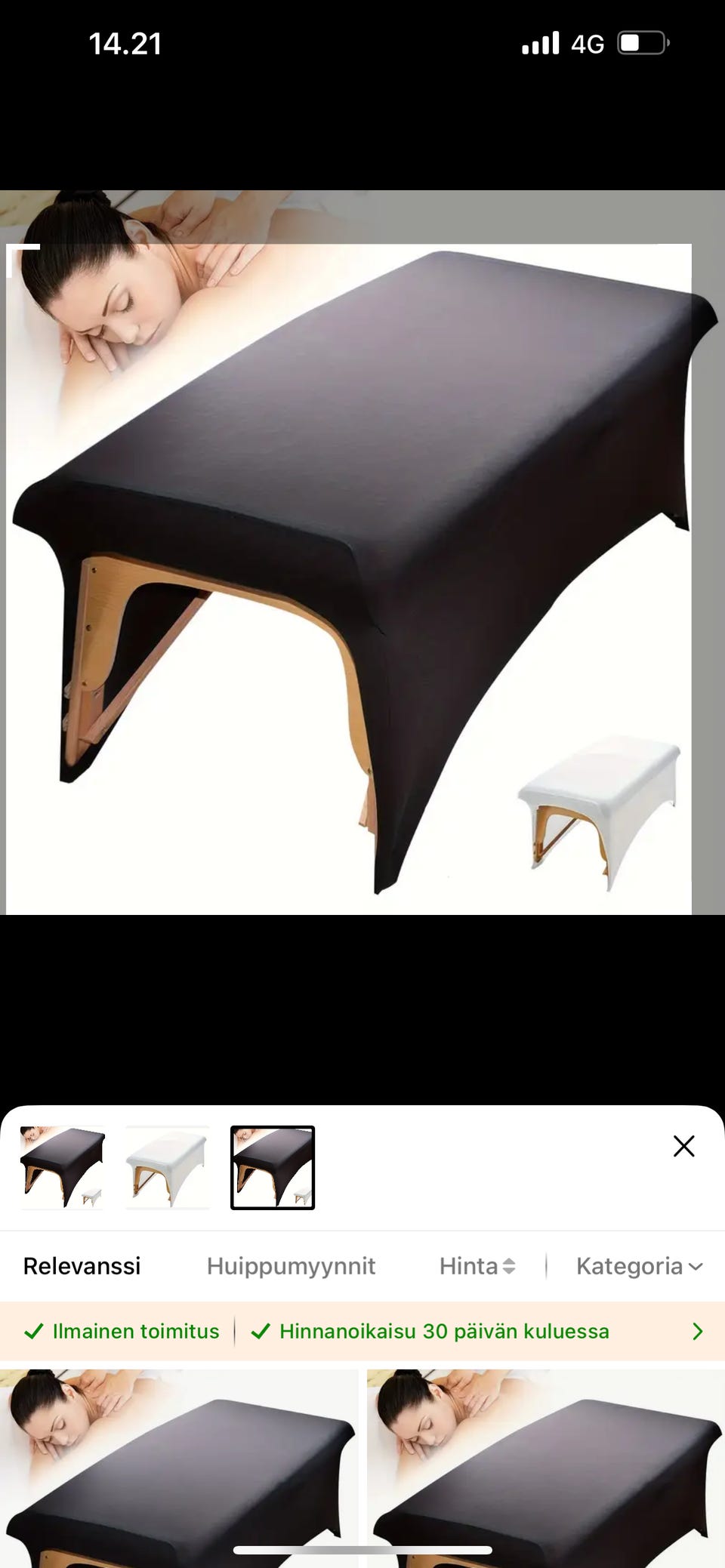Open the Ilmainen toimitus info banner
The height and width of the screenshot is (1568, 725).
click(362, 1331)
